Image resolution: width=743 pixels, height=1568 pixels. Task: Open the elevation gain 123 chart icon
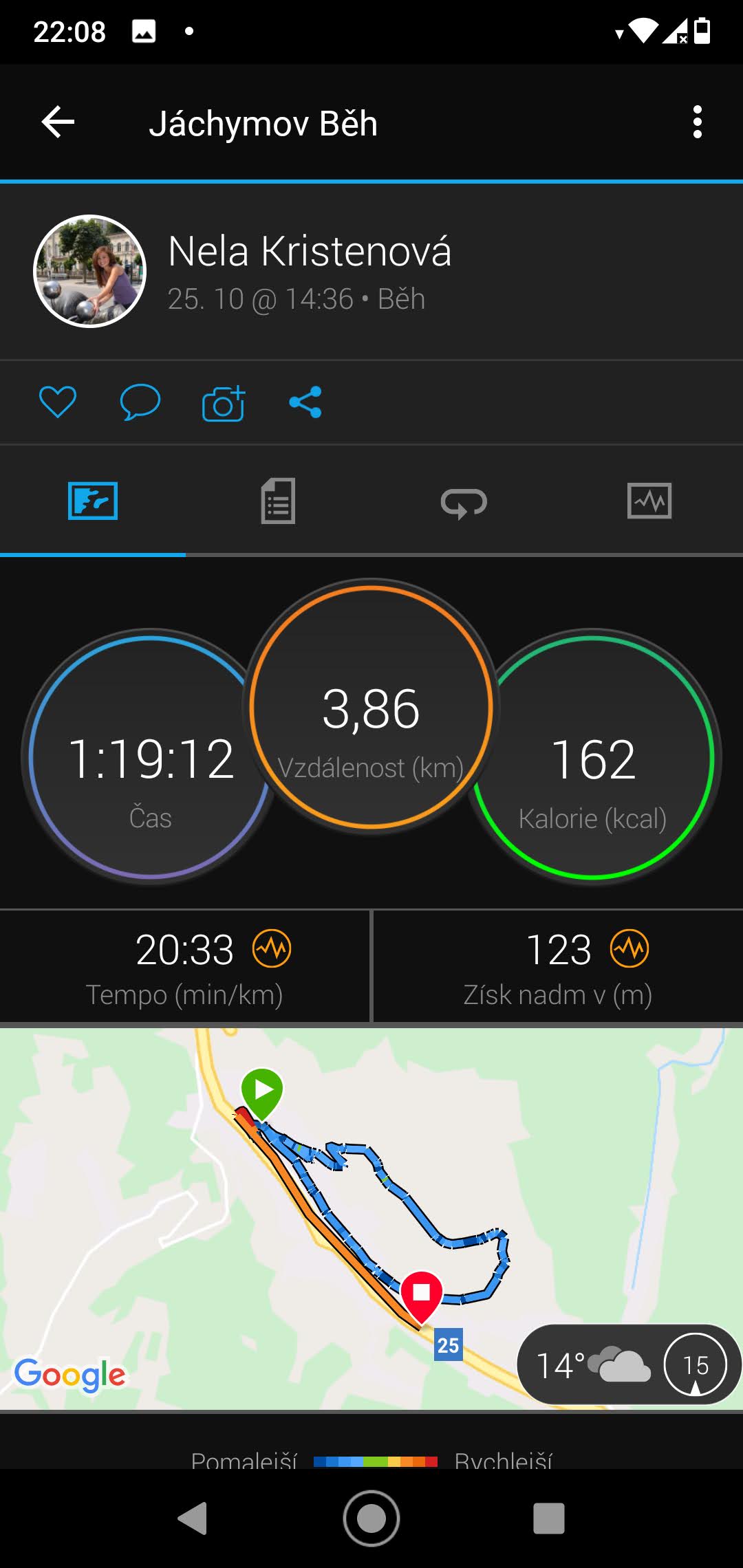click(x=629, y=949)
